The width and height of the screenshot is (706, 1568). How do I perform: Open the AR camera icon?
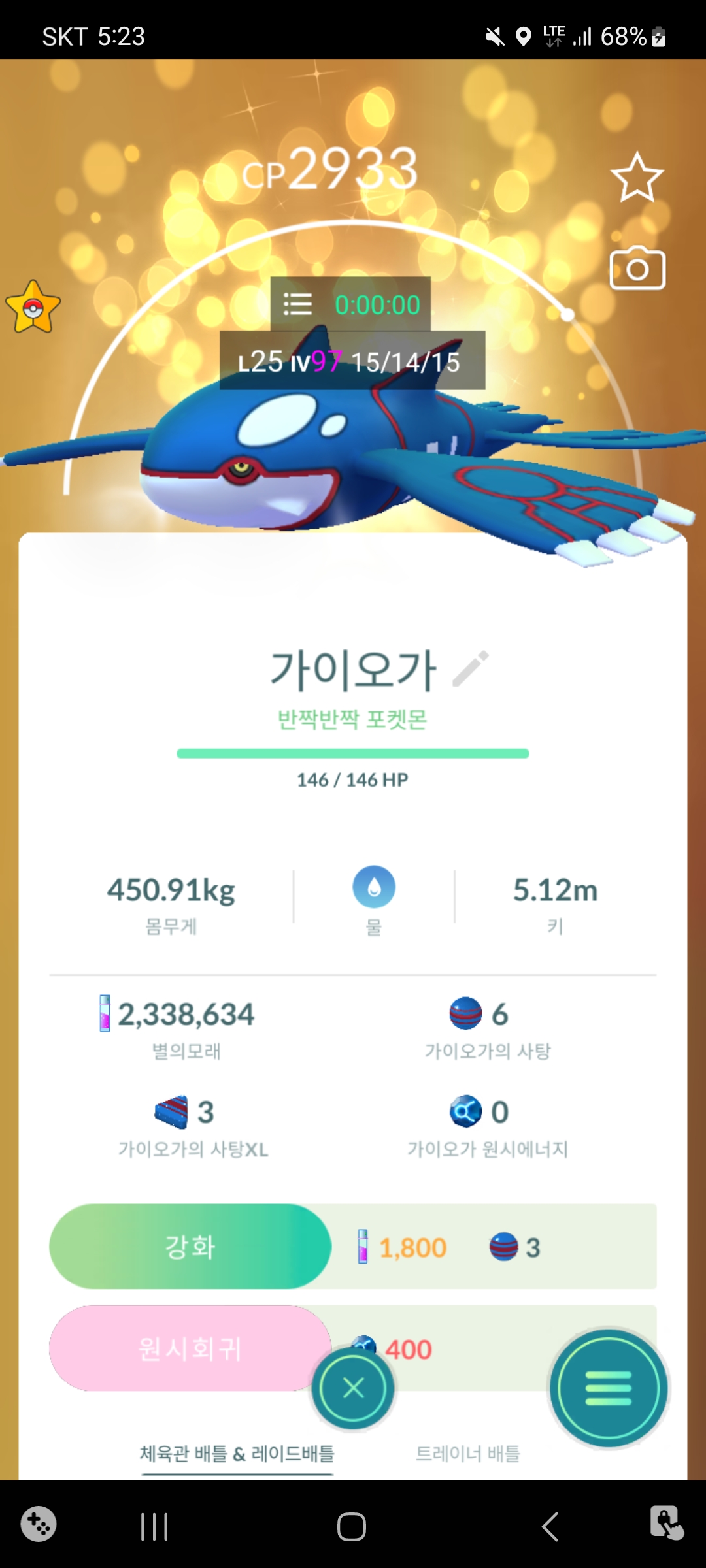click(x=637, y=269)
